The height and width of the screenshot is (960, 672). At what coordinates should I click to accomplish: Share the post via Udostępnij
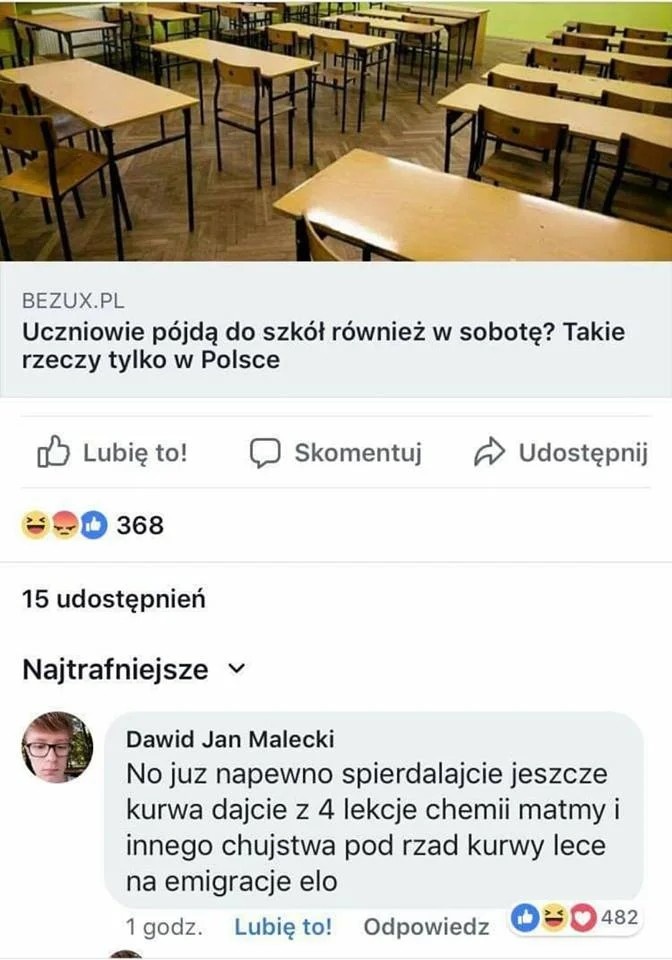(x=561, y=453)
